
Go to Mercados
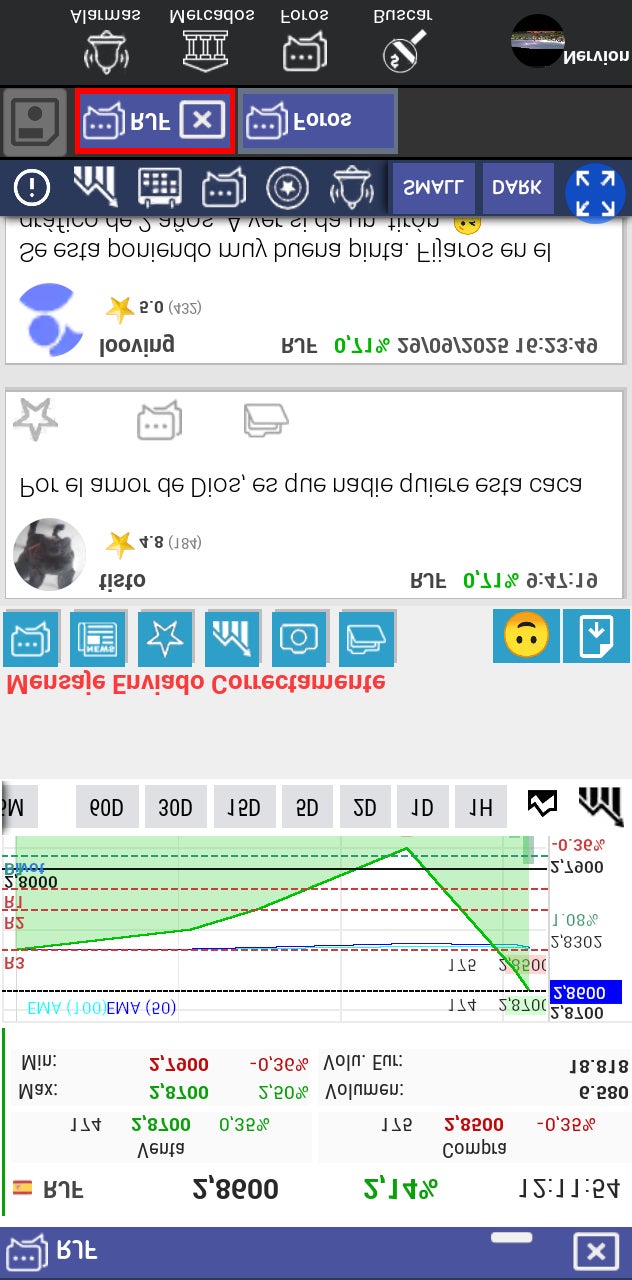tap(211, 40)
